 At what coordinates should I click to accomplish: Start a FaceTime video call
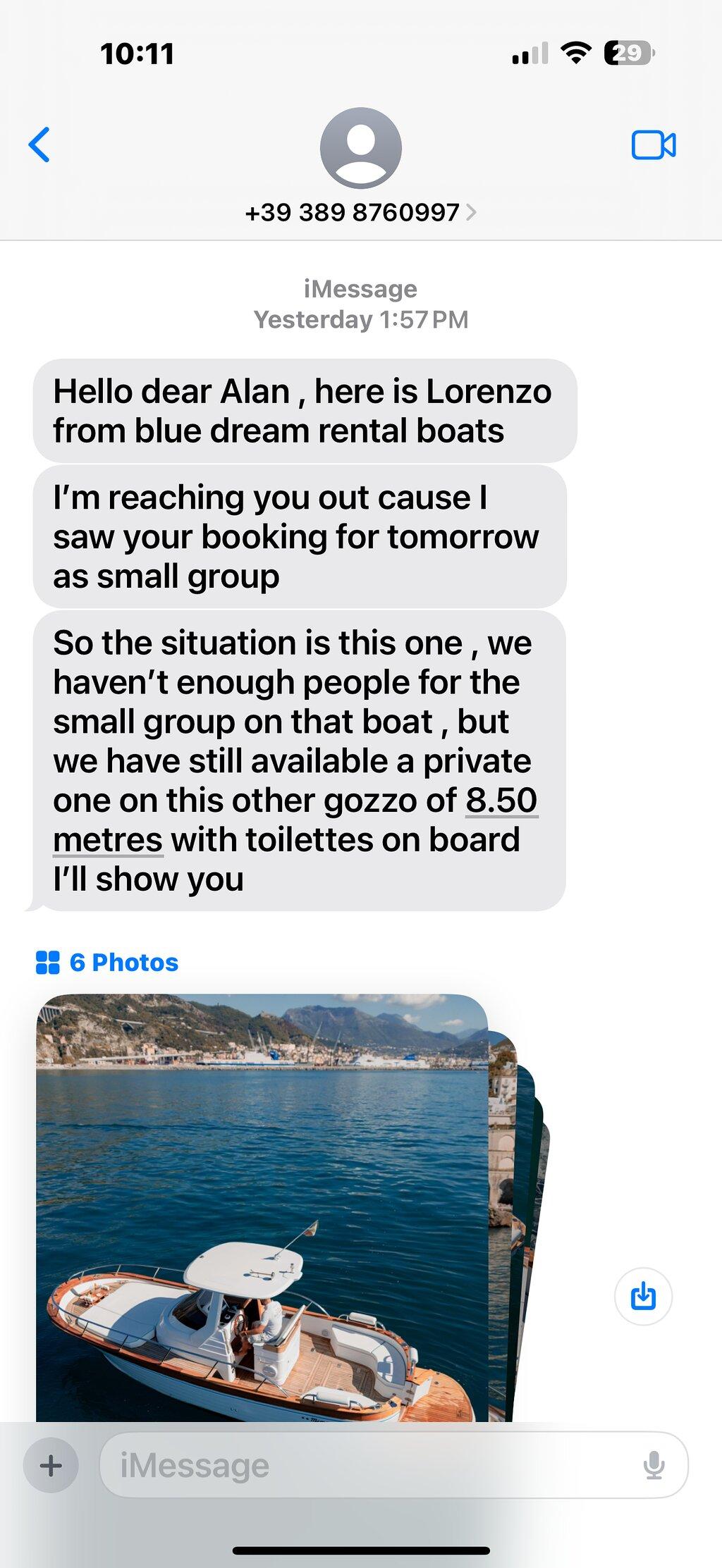[654, 145]
